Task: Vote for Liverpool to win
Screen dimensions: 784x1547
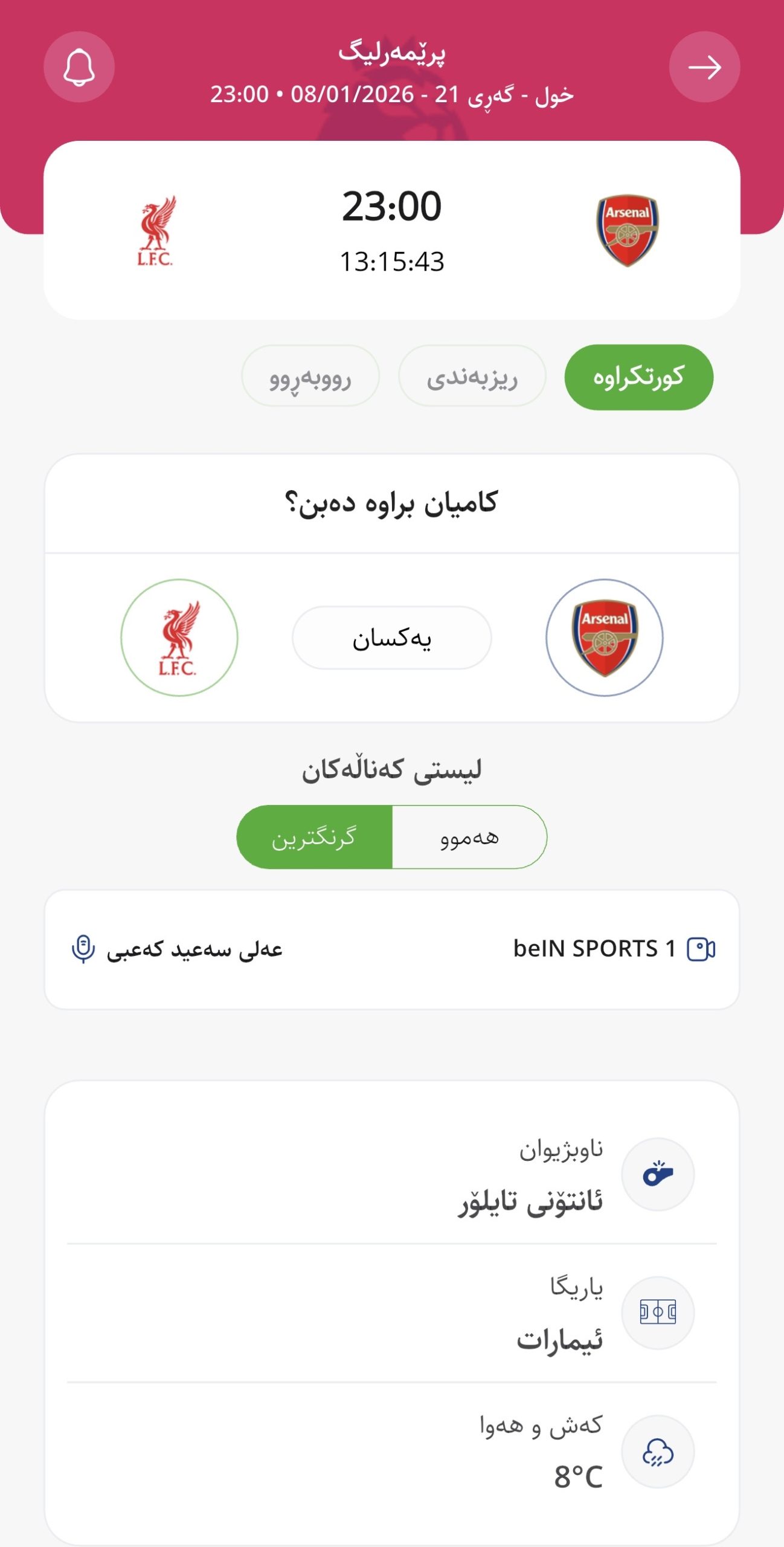Action: (179, 638)
